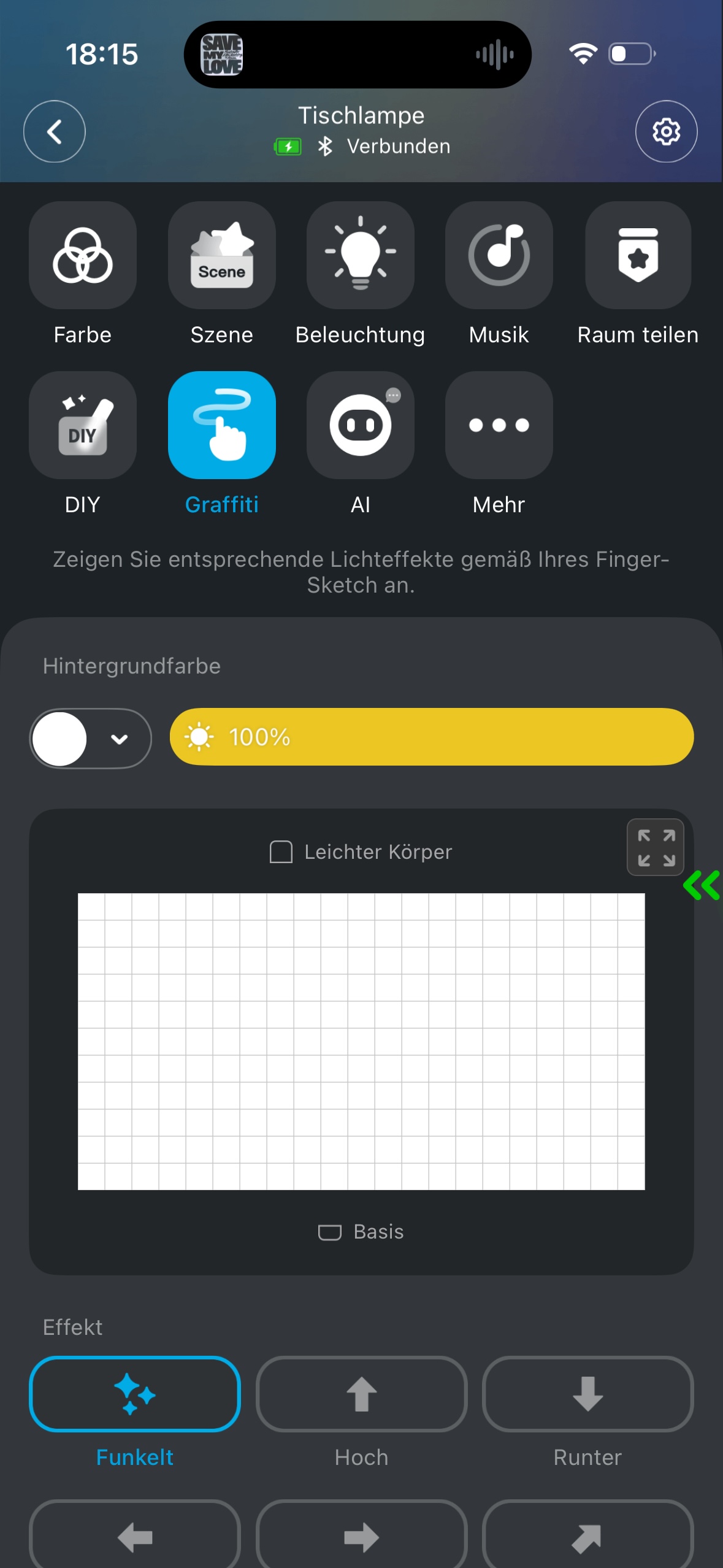The width and height of the screenshot is (723, 1568).
Task: Choose the Funkelt effect
Action: 135,1394
